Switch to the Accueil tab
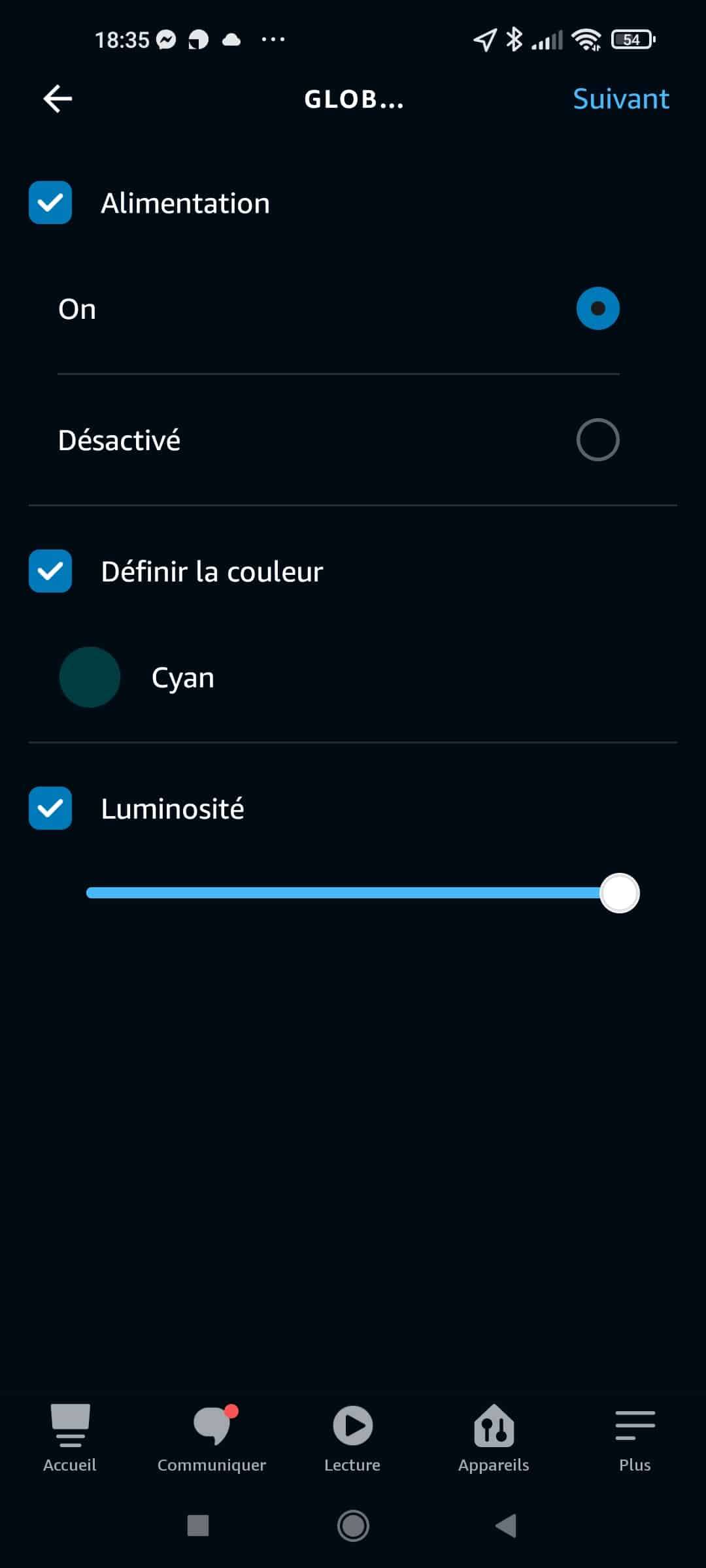 (70, 1438)
